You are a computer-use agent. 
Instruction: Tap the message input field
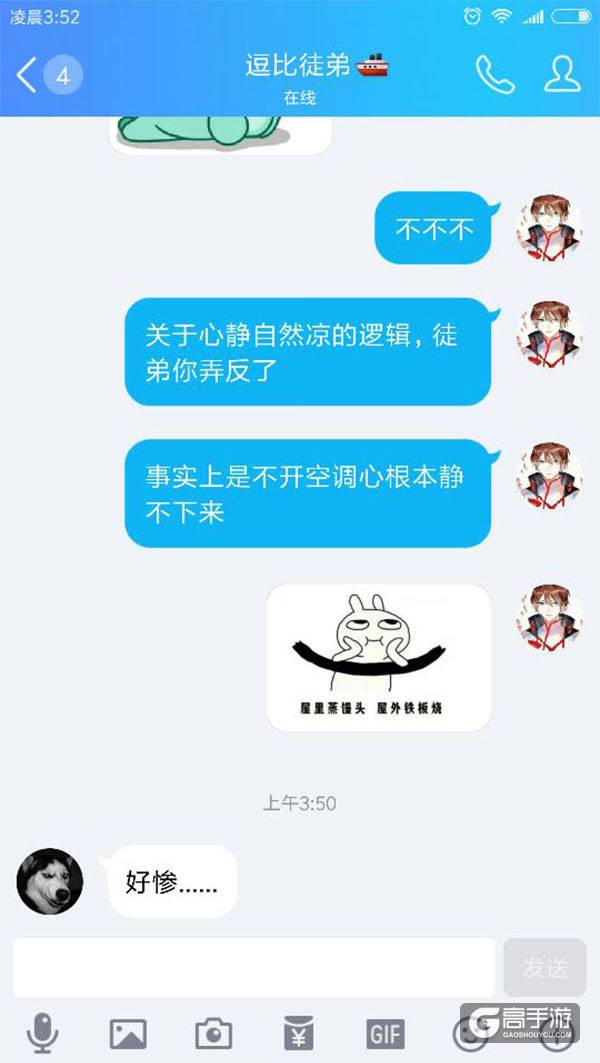pos(253,966)
